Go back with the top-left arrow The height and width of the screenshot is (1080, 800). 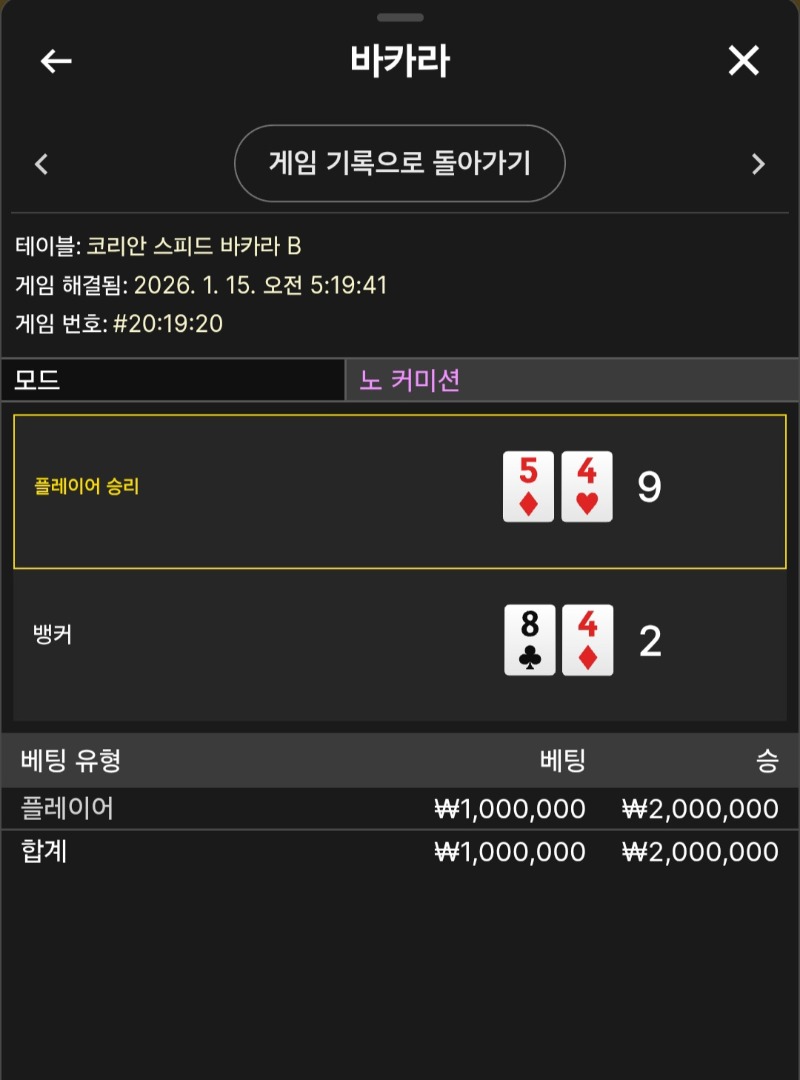click(x=56, y=61)
